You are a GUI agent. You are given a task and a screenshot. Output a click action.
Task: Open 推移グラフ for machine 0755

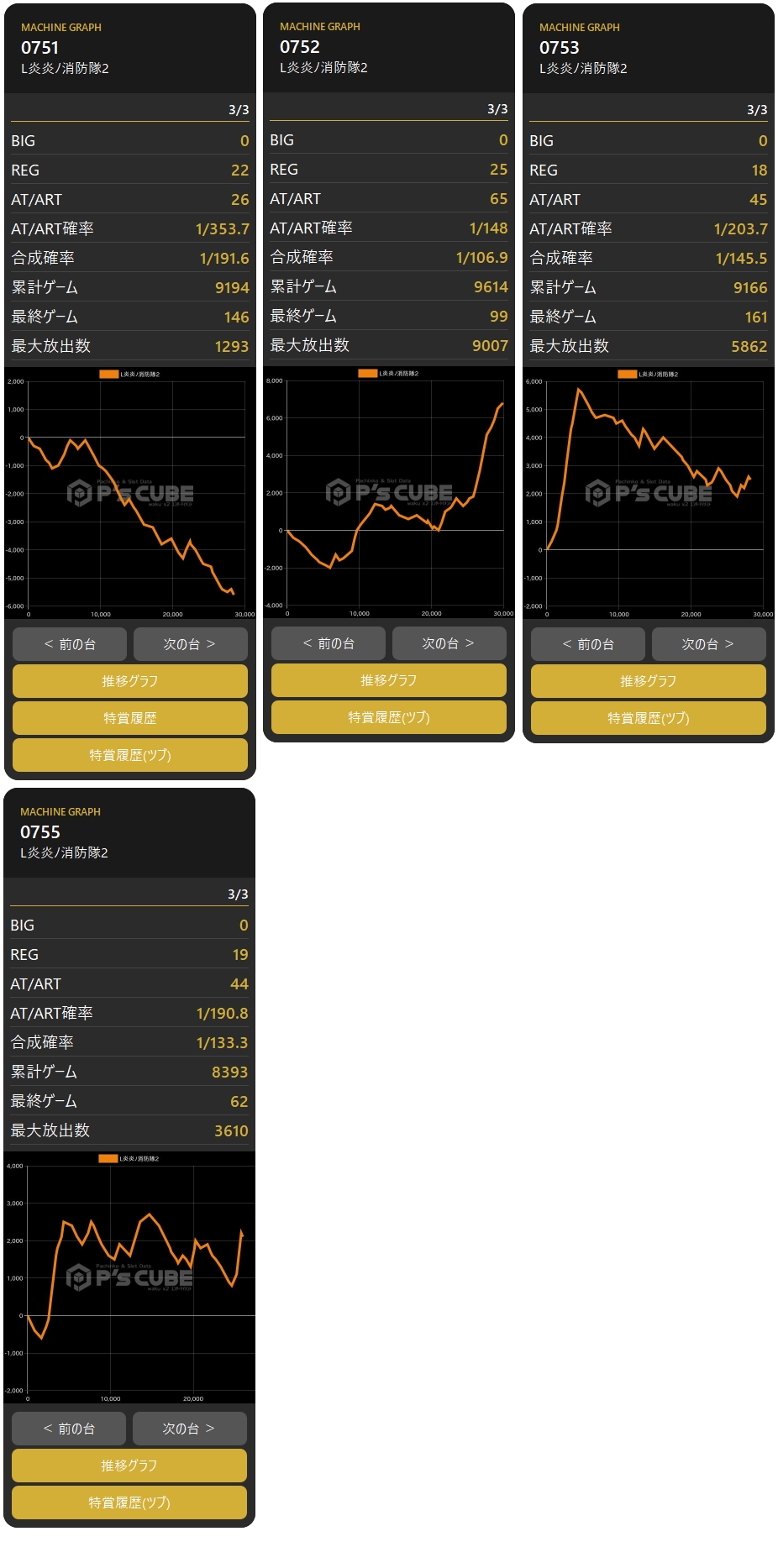click(x=129, y=1466)
